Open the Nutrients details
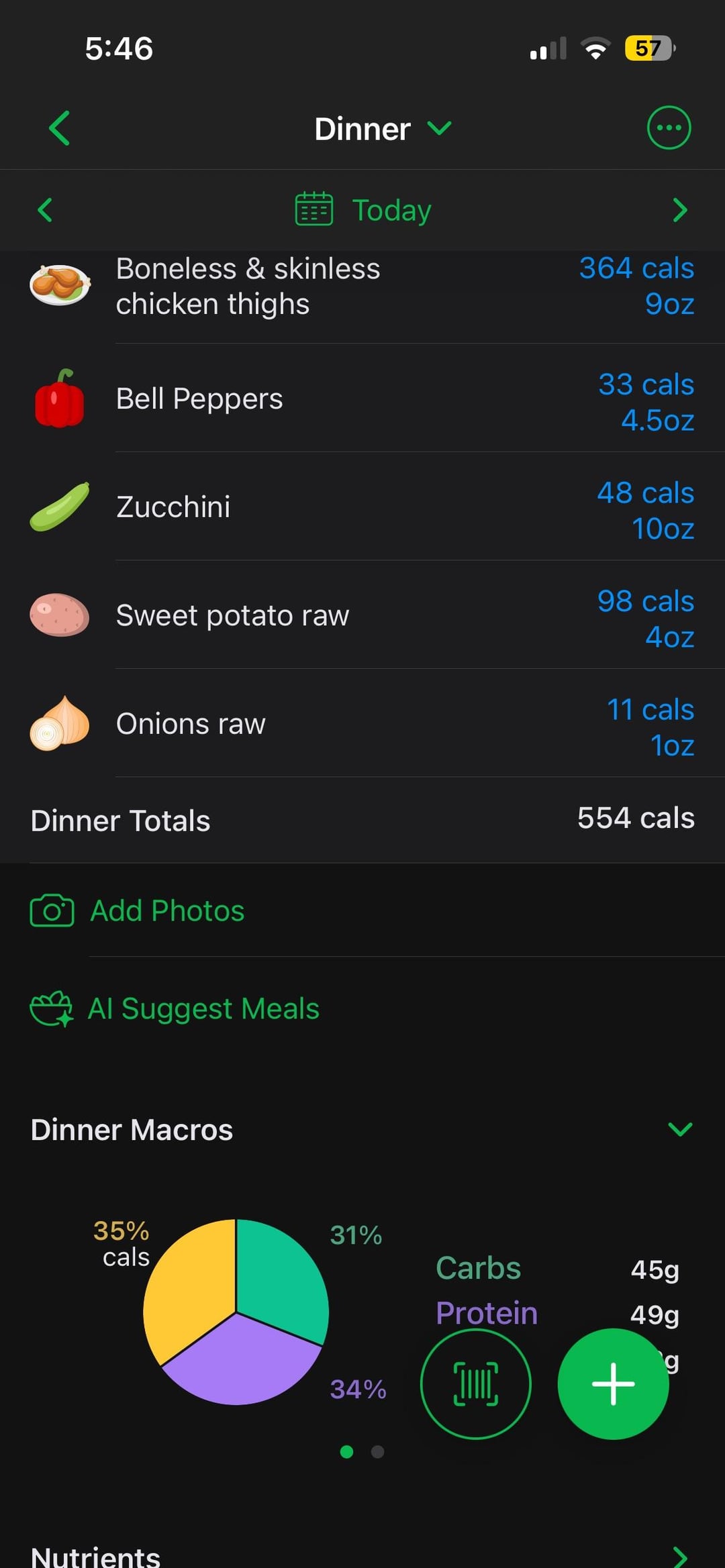Image resolution: width=725 pixels, height=1568 pixels. tap(362, 1555)
